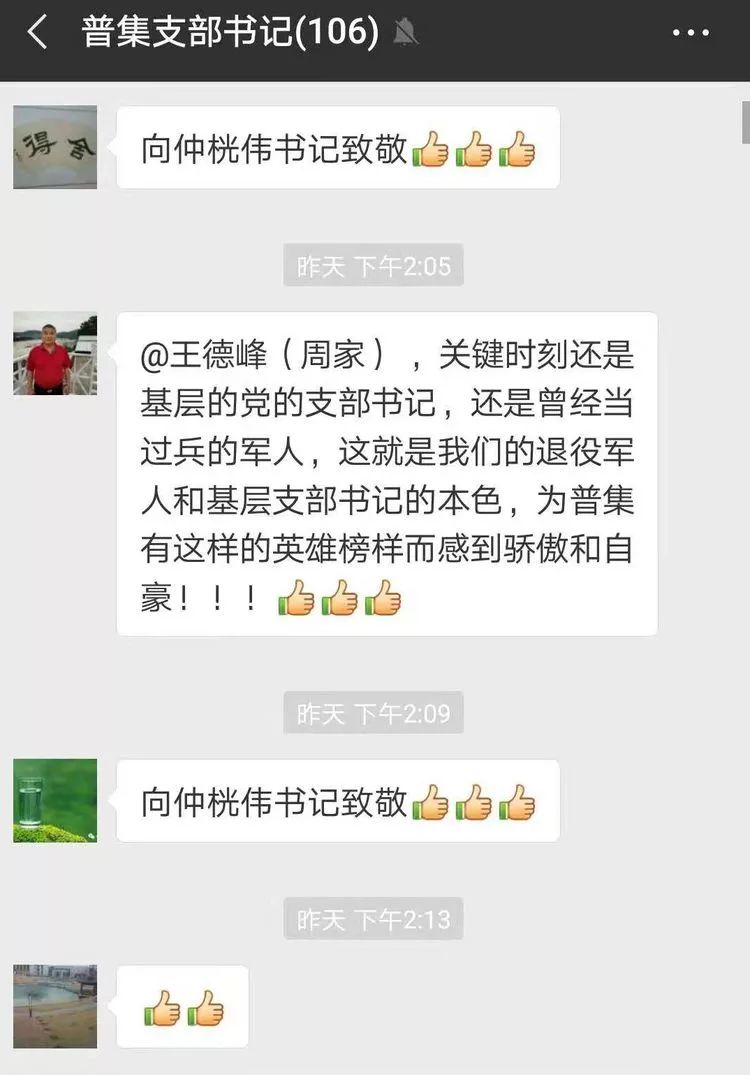
Task: View profile of the man in red shirt
Action: [55, 353]
